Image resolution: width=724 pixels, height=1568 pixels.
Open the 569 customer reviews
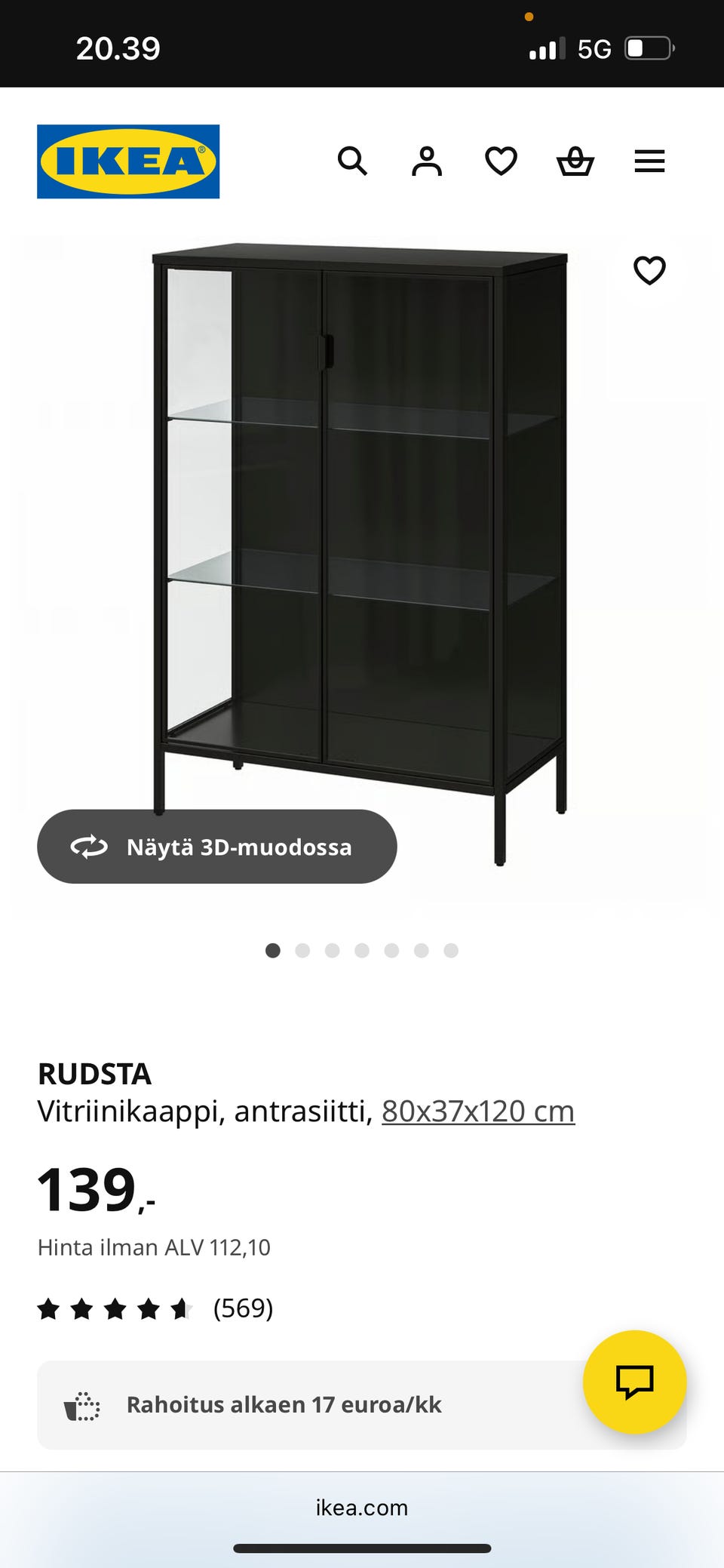[x=242, y=1308]
